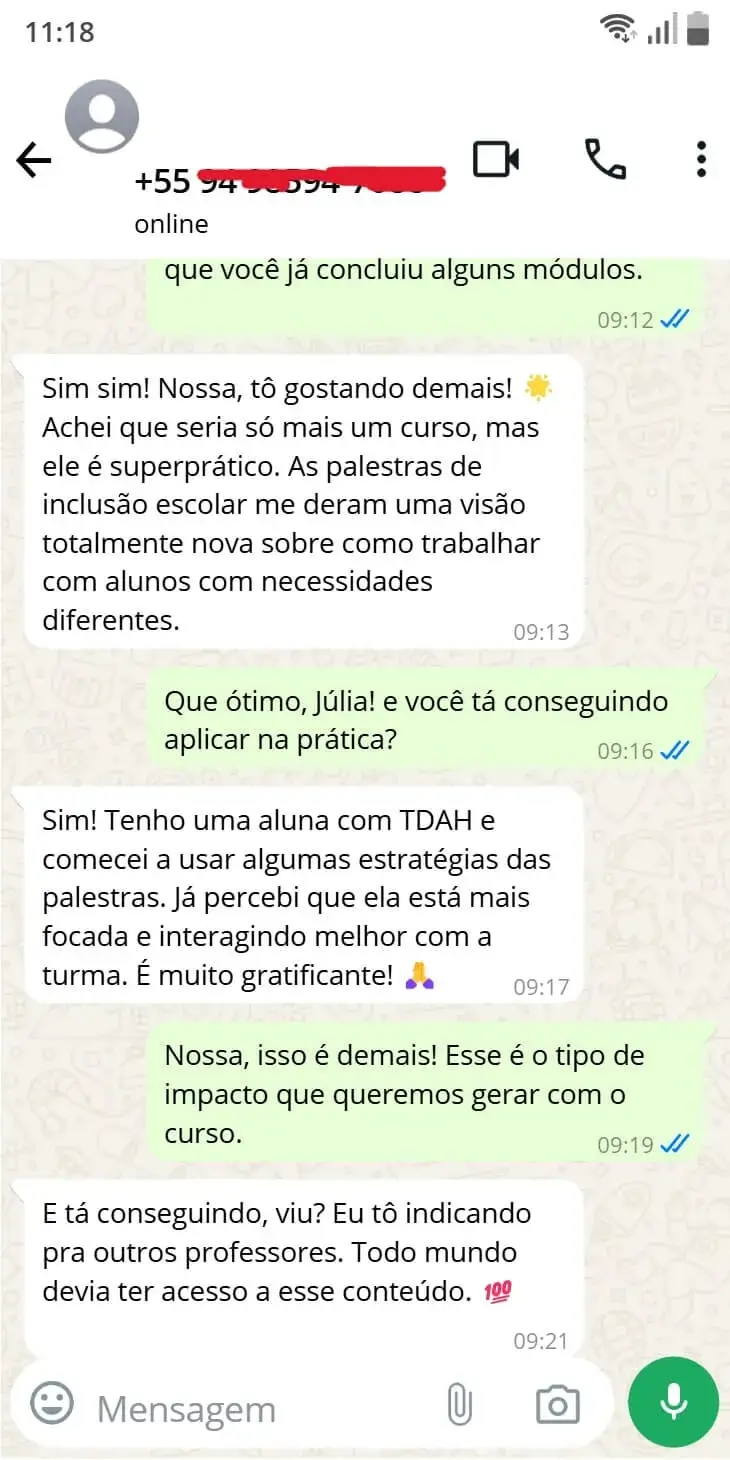Tap the voice message microphone button
Image resolution: width=730 pixels, height=1460 pixels.
pos(673,1402)
